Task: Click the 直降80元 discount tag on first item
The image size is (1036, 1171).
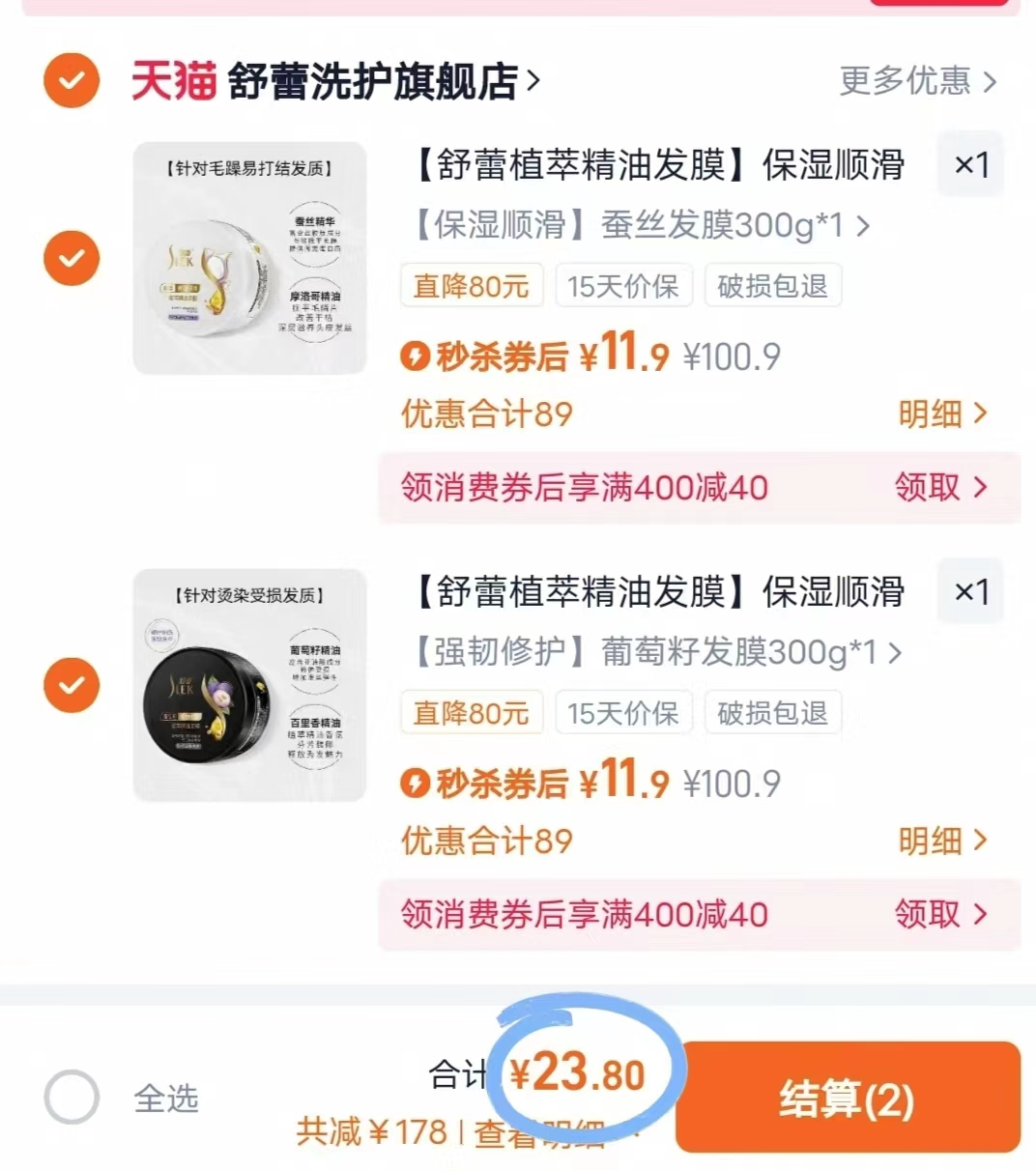Action: click(472, 285)
